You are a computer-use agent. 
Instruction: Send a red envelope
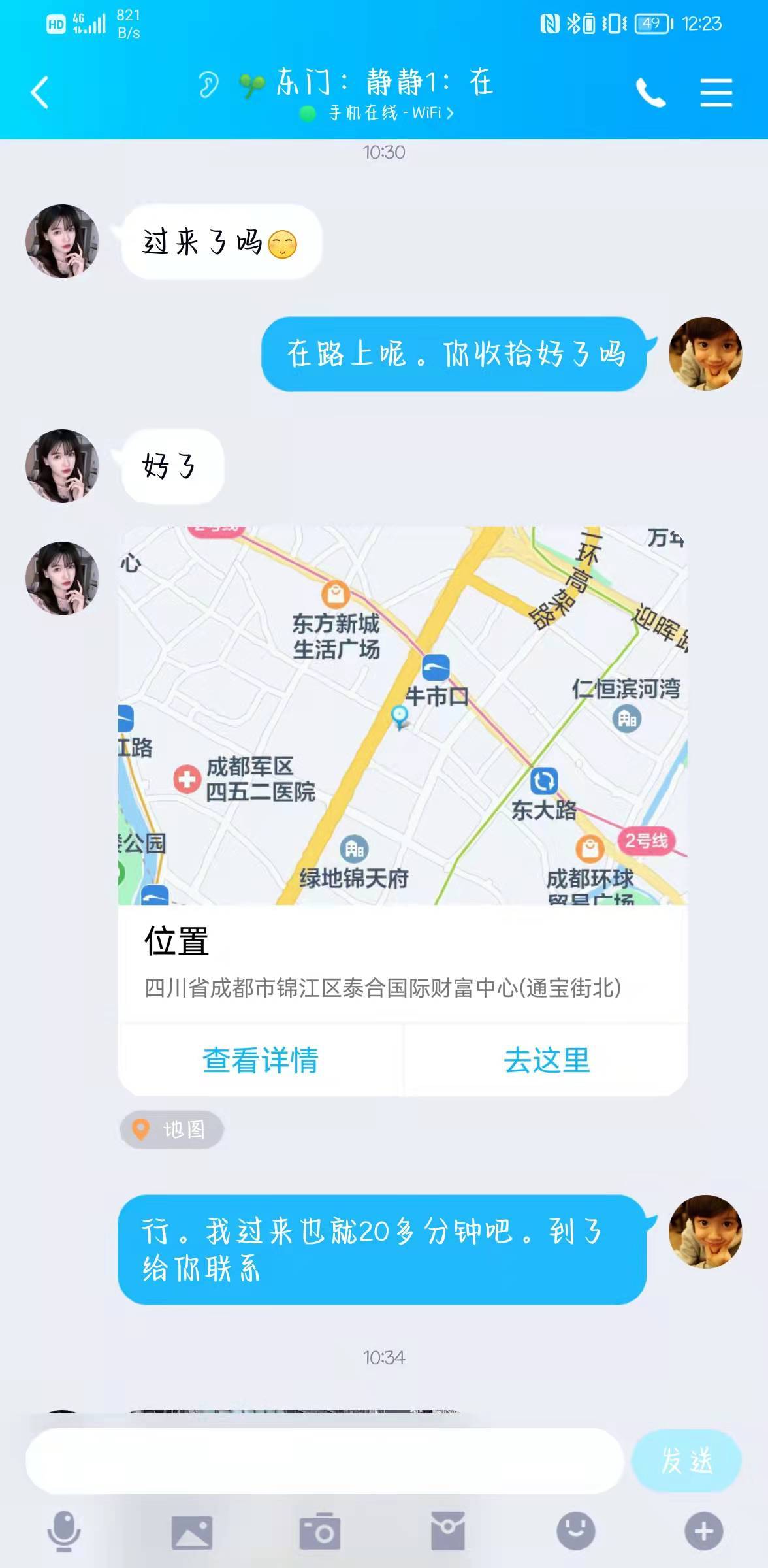(447, 1531)
